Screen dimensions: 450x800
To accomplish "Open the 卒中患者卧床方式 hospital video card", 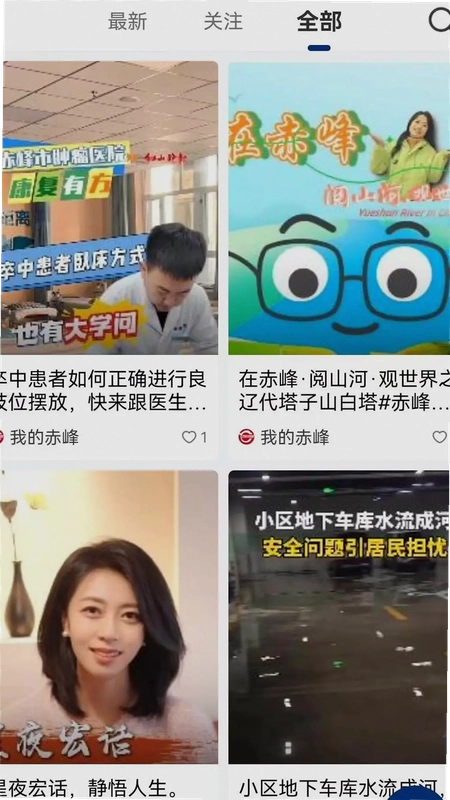I will point(109,208).
